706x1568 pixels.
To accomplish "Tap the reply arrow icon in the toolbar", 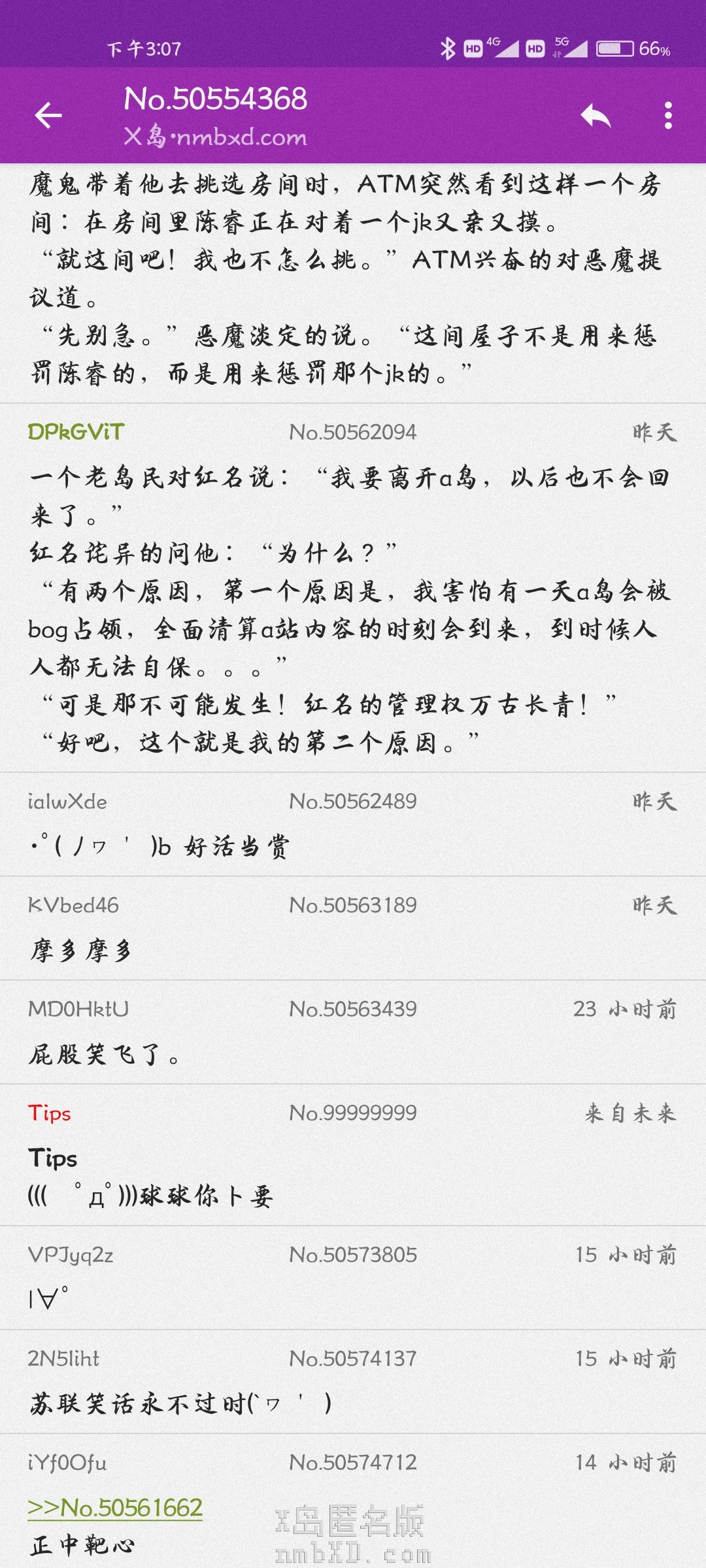I will (596, 116).
